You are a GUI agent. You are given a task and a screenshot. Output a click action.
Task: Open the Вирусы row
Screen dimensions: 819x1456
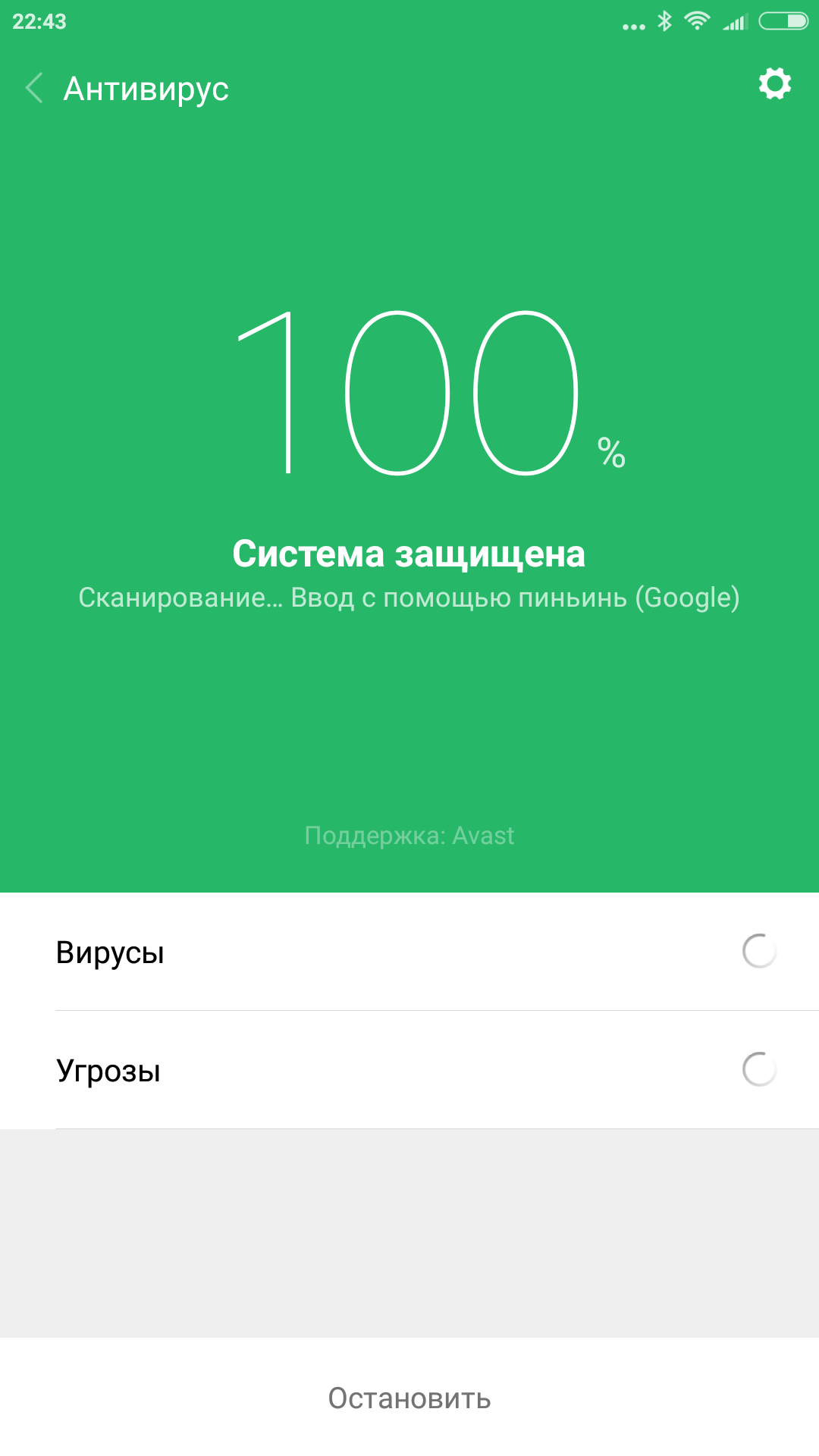click(409, 952)
